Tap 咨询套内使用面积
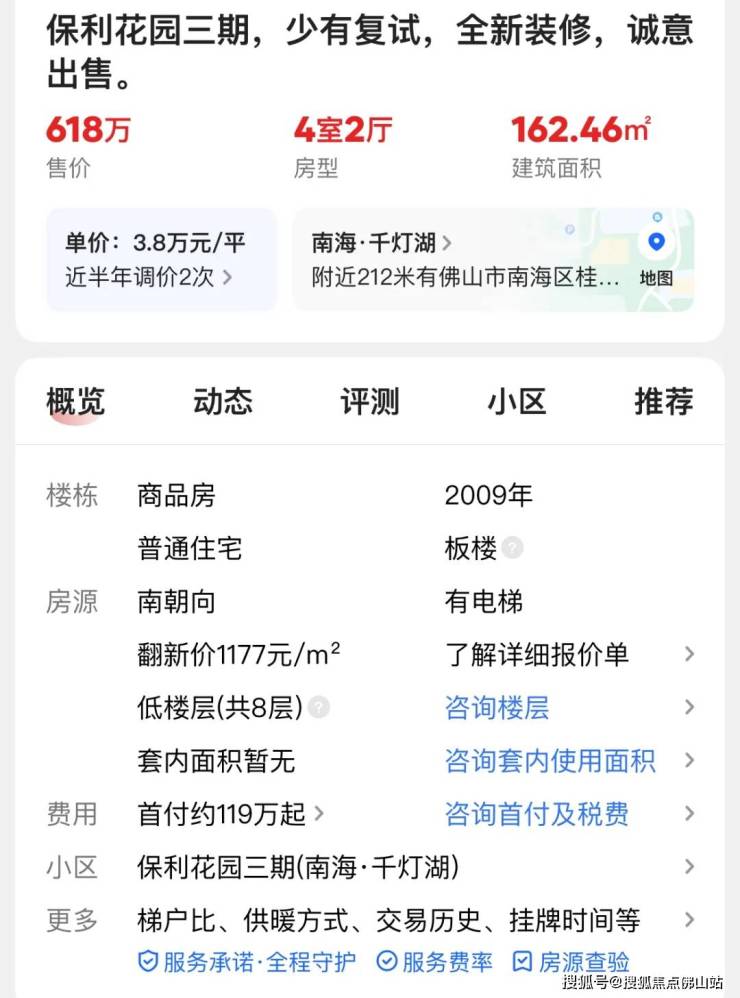Screen dimensions: 740x998 [x=550, y=761]
